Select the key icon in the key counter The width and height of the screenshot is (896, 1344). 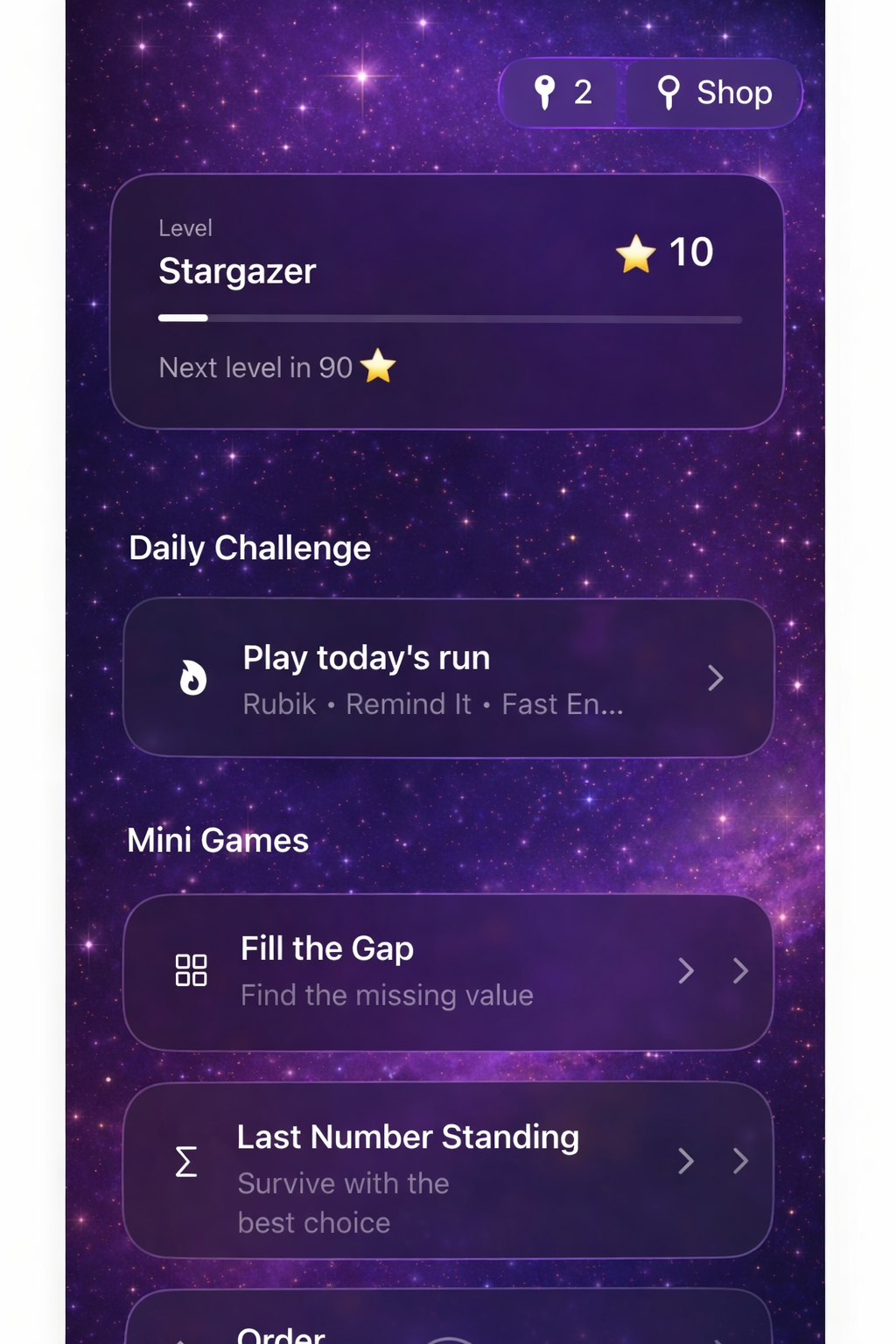click(547, 93)
